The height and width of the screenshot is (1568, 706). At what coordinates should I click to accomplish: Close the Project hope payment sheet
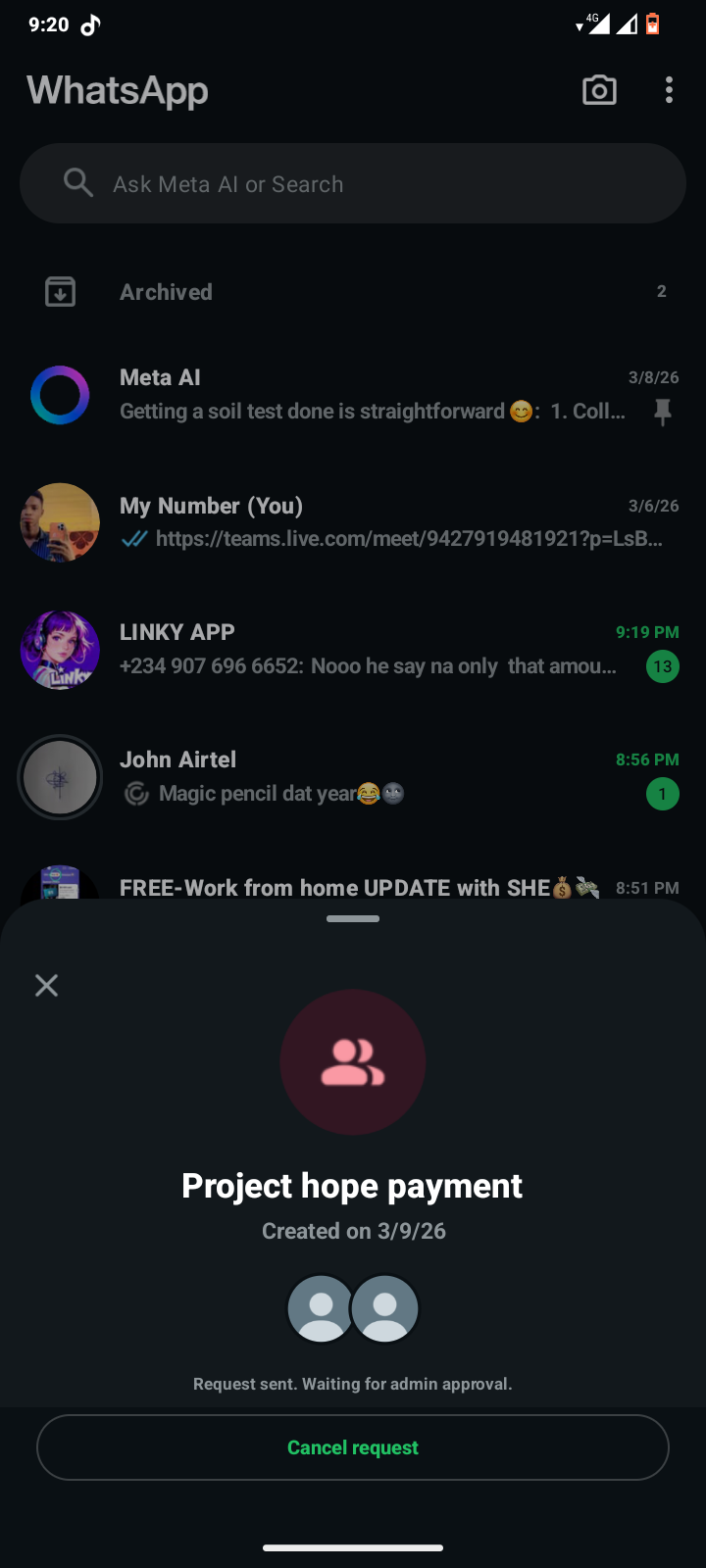pyautogui.click(x=46, y=985)
